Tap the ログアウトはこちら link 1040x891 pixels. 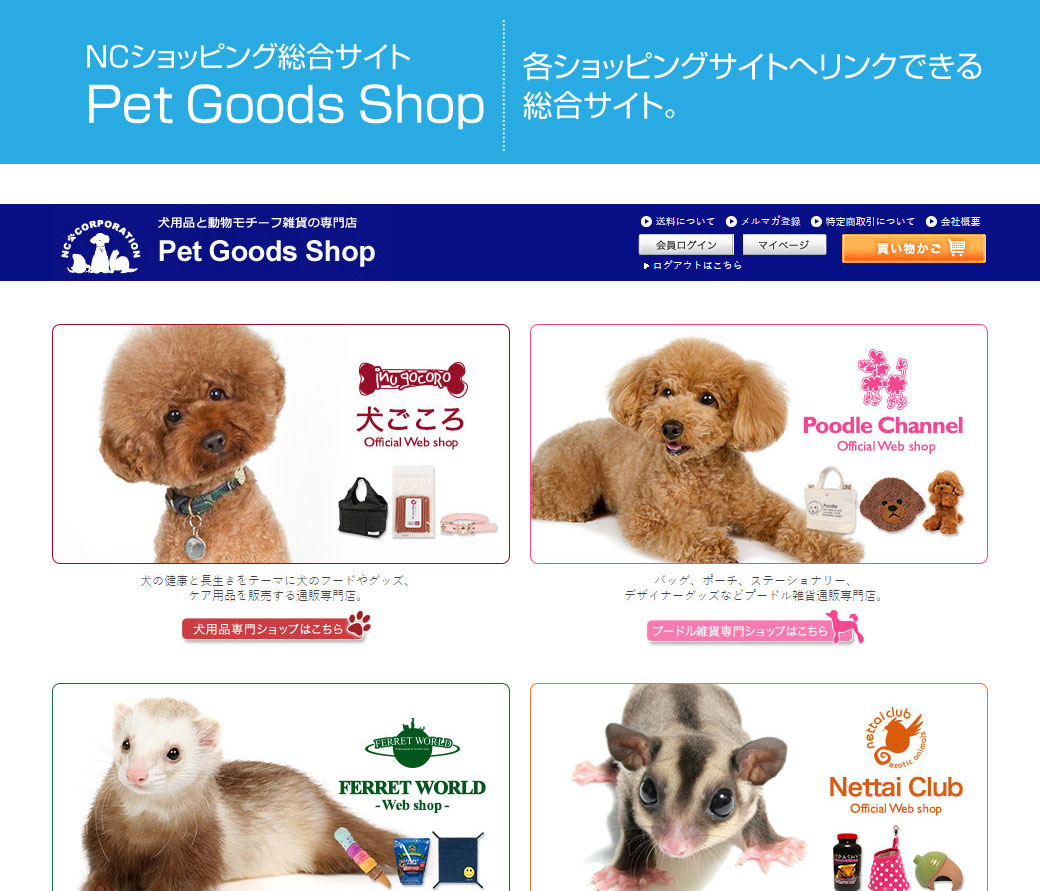696,266
